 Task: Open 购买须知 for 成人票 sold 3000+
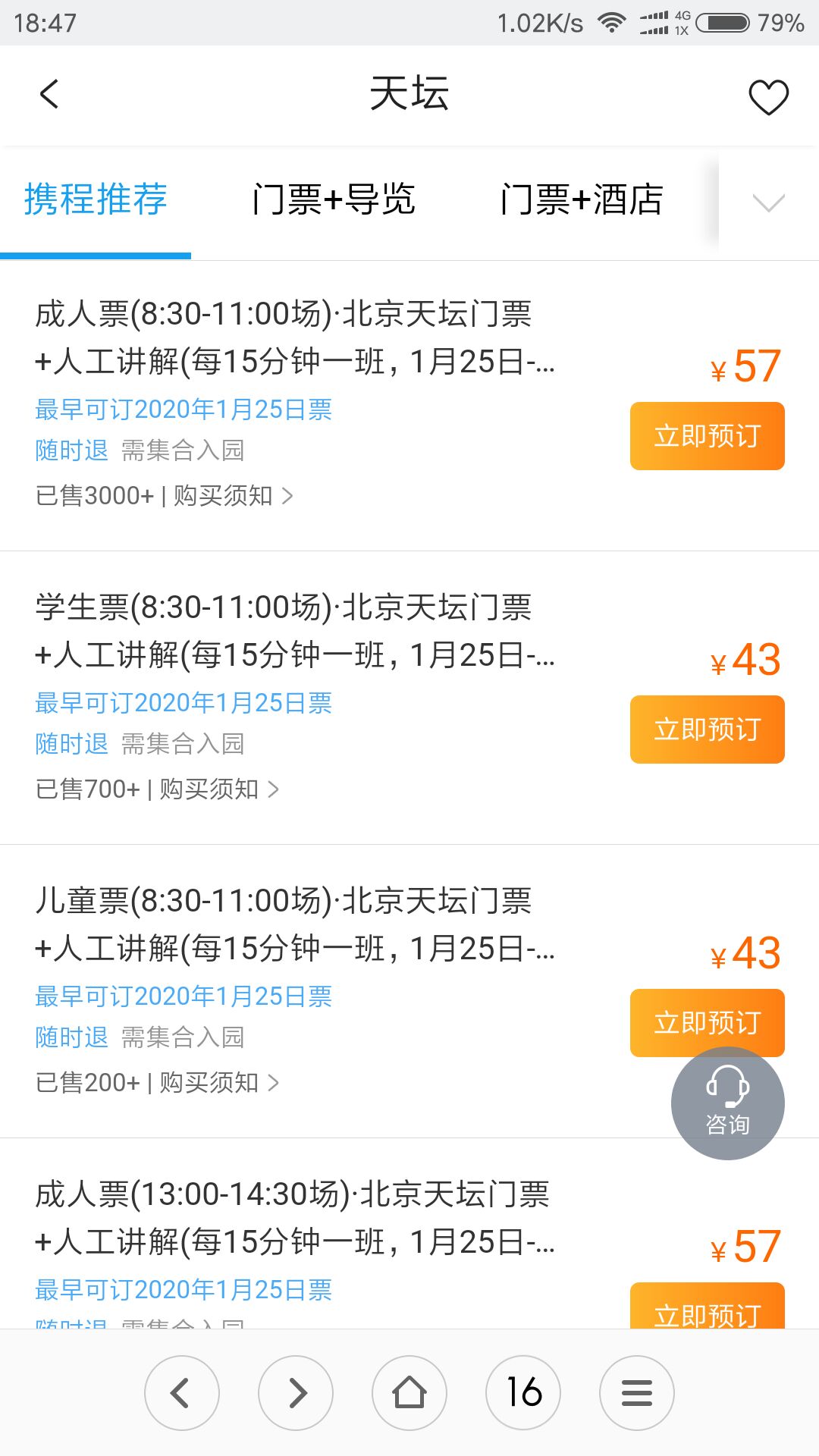tap(231, 496)
